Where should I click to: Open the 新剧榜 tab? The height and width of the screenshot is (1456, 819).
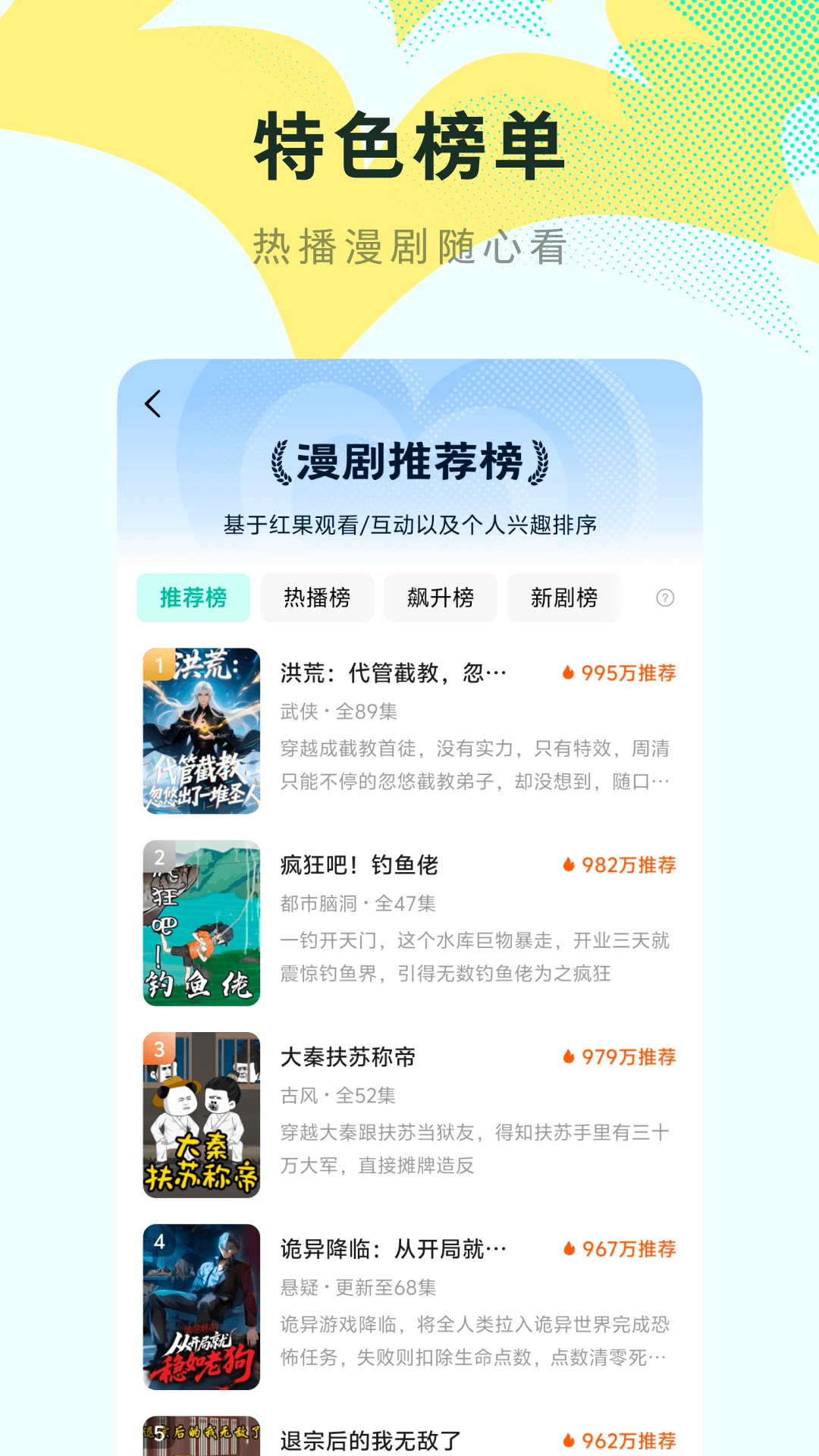pos(564,598)
